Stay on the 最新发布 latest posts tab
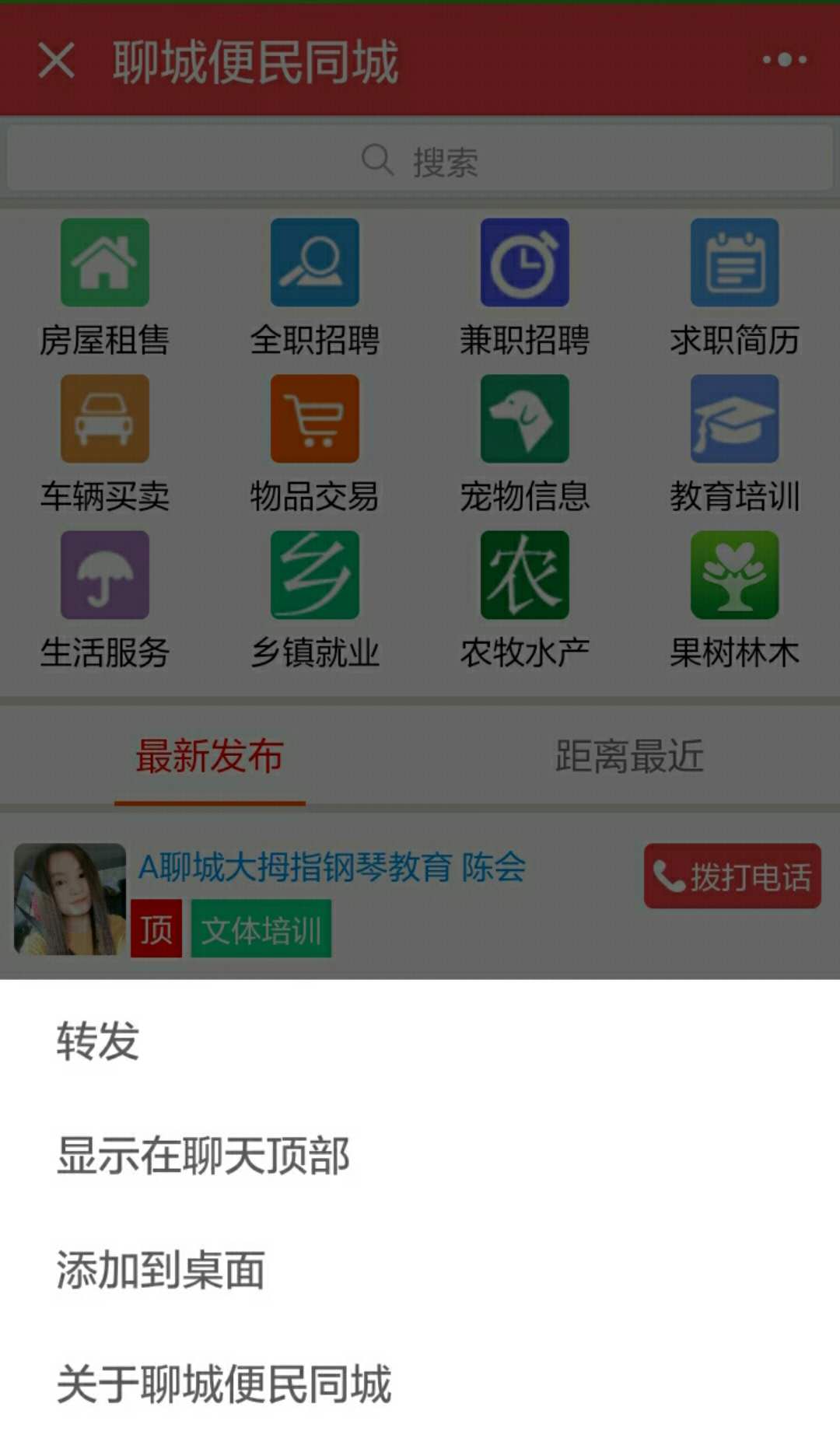The height and width of the screenshot is (1438, 840). tap(210, 754)
